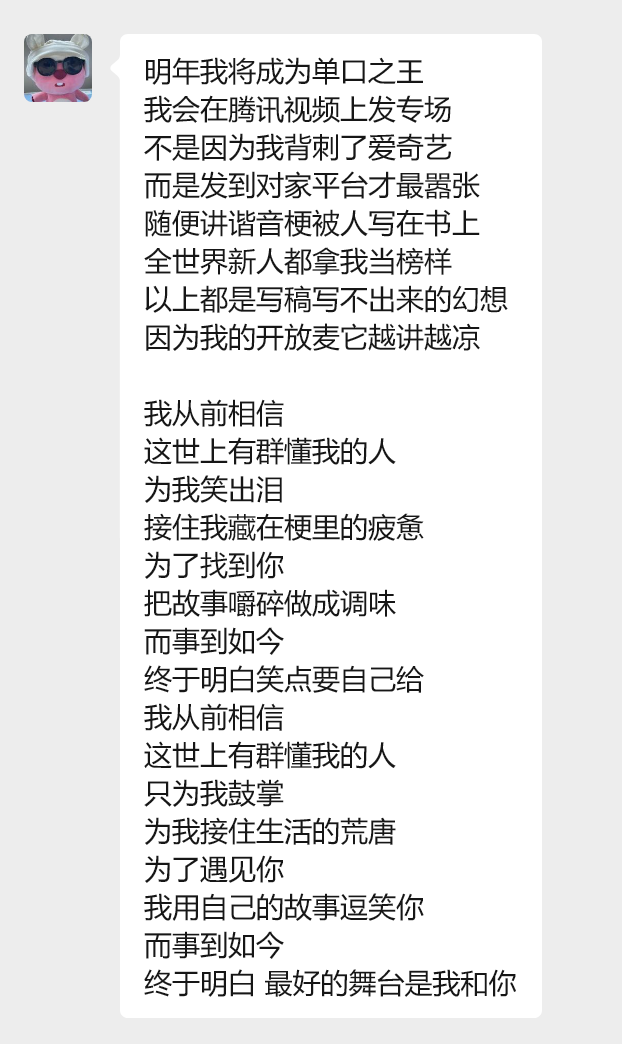Open the sender's profile avatar

(x=58, y=68)
